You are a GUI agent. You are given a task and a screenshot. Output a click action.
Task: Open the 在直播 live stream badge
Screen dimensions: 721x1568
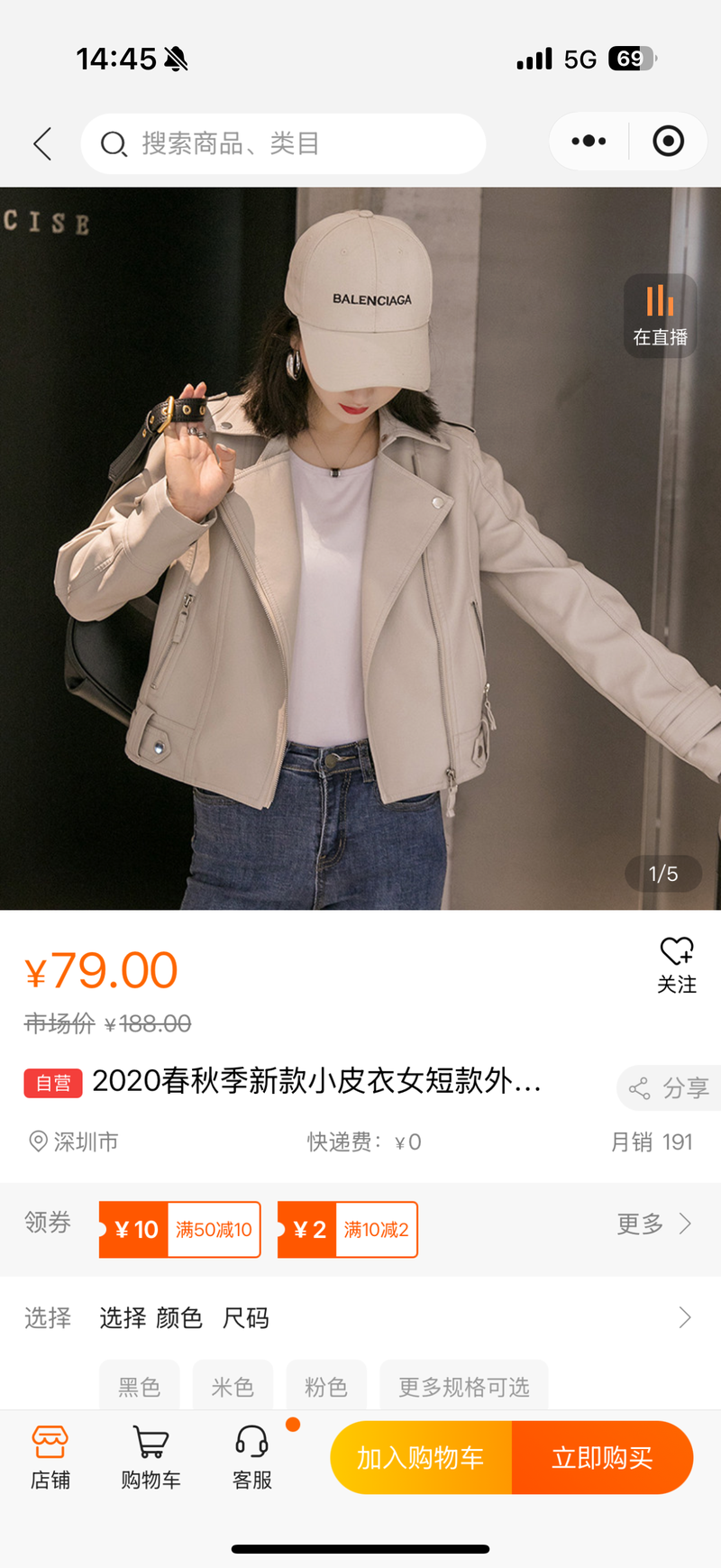coord(660,316)
